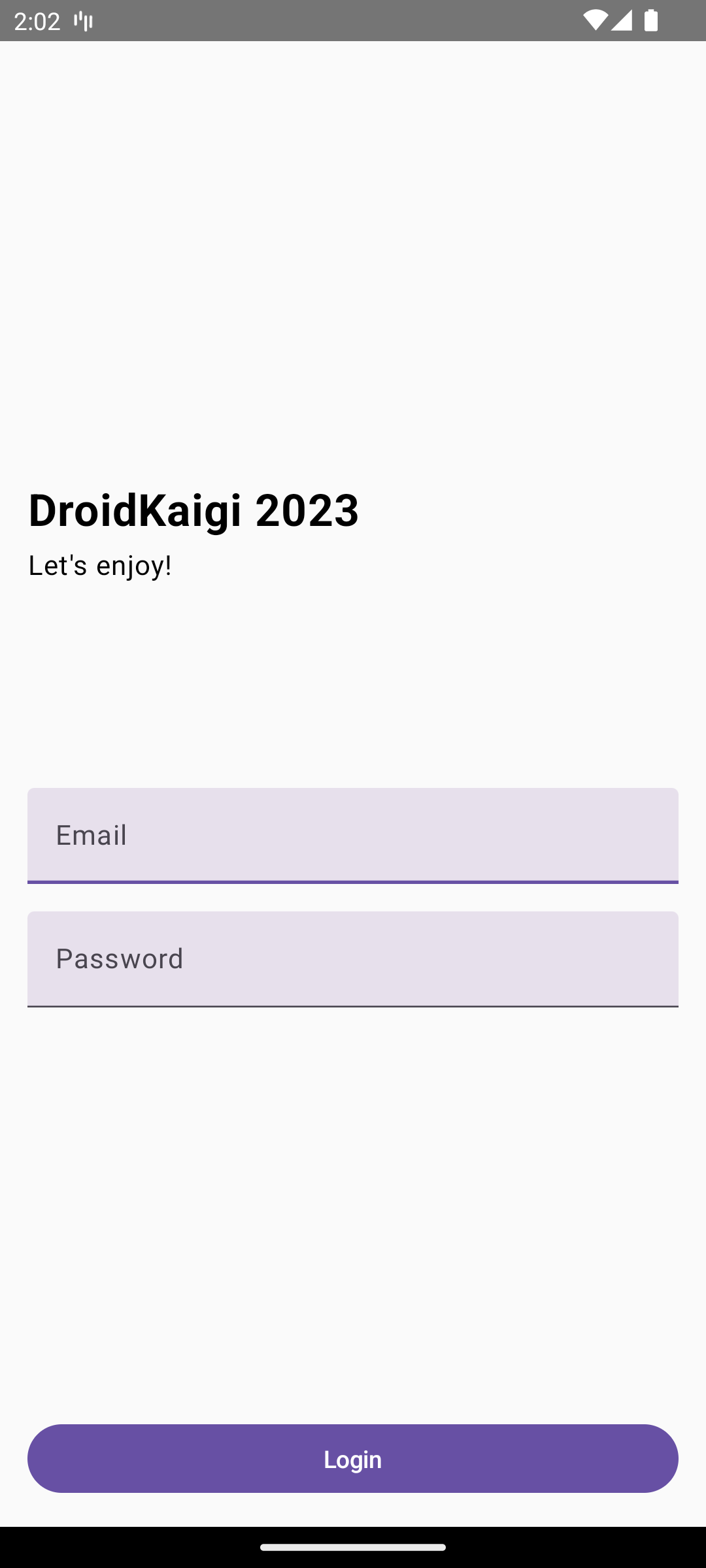Select the Password input field
Screen dimensions: 706x1568
pos(353,958)
